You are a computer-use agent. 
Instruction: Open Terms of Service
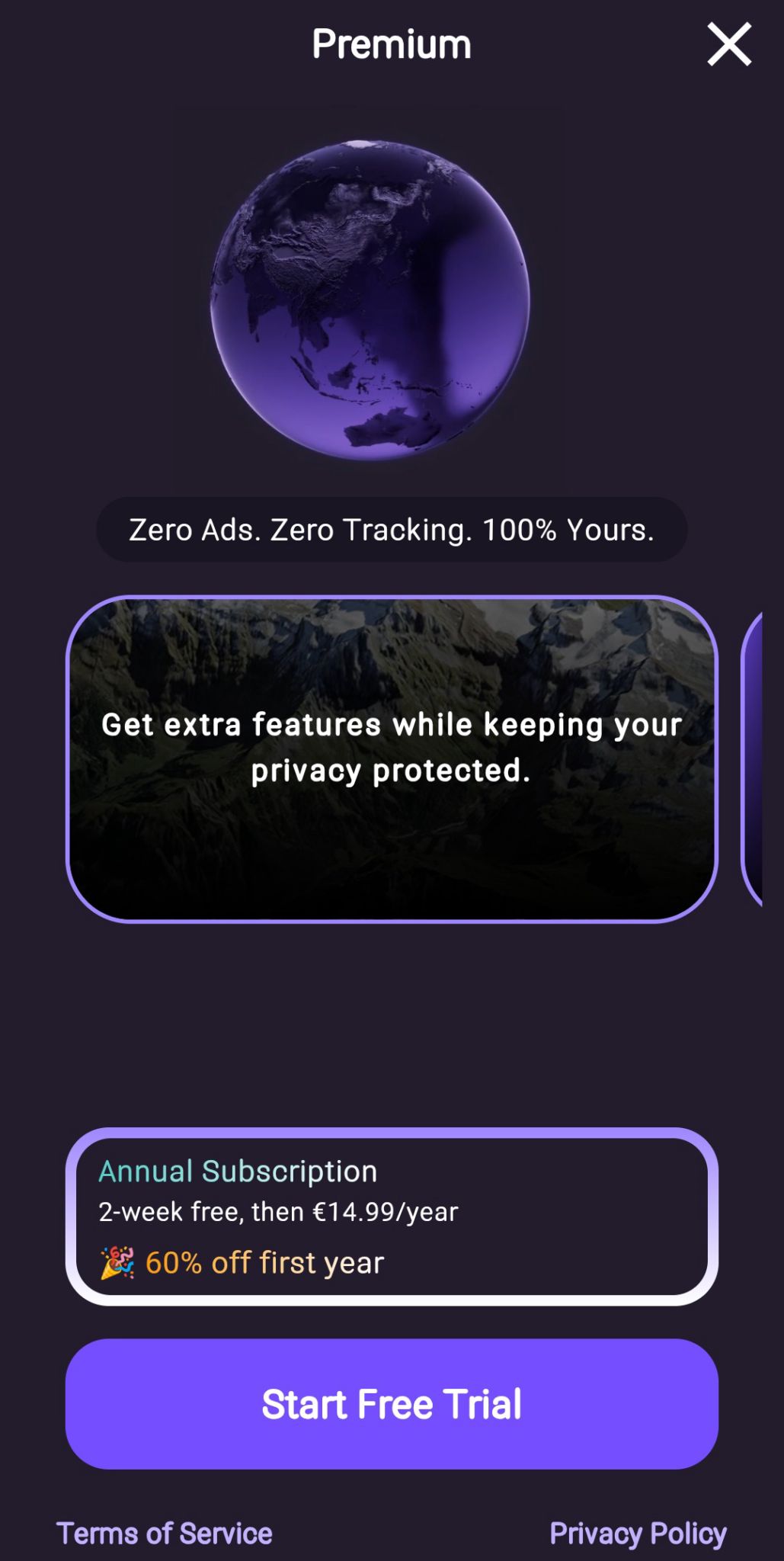pos(165,1534)
